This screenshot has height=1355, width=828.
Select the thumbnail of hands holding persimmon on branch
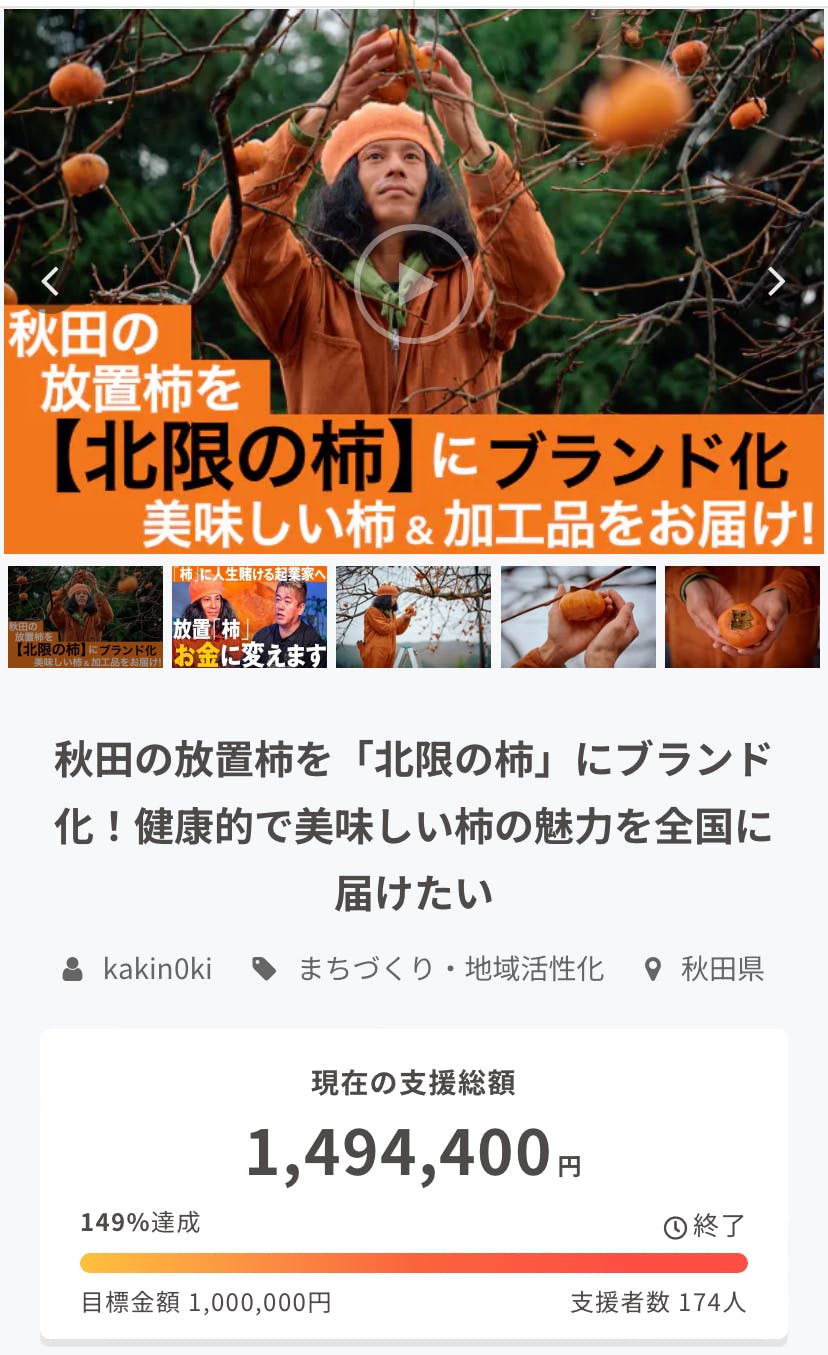tap(578, 617)
